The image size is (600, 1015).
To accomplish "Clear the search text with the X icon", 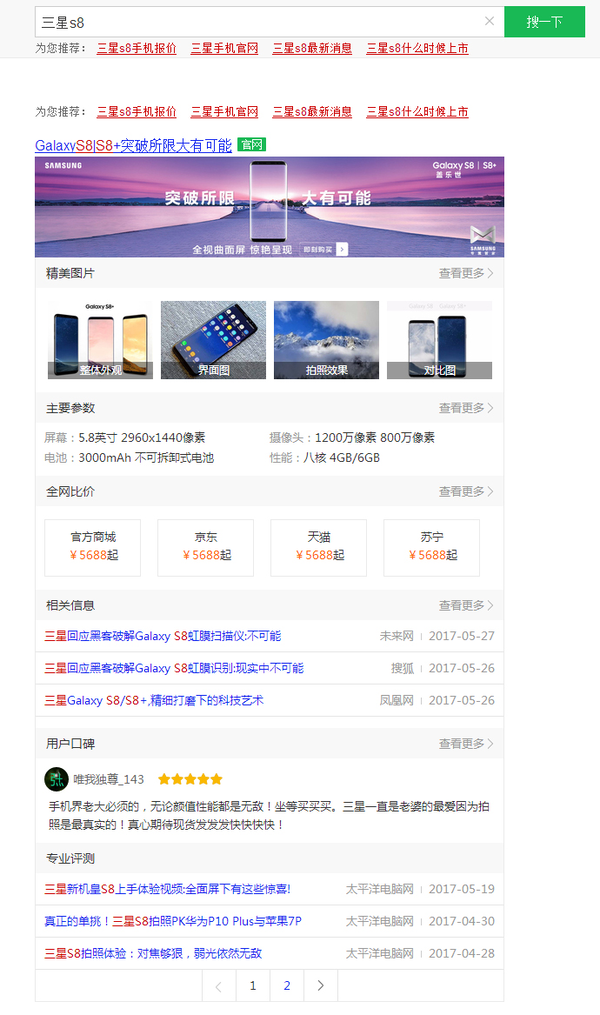I will [x=489, y=21].
